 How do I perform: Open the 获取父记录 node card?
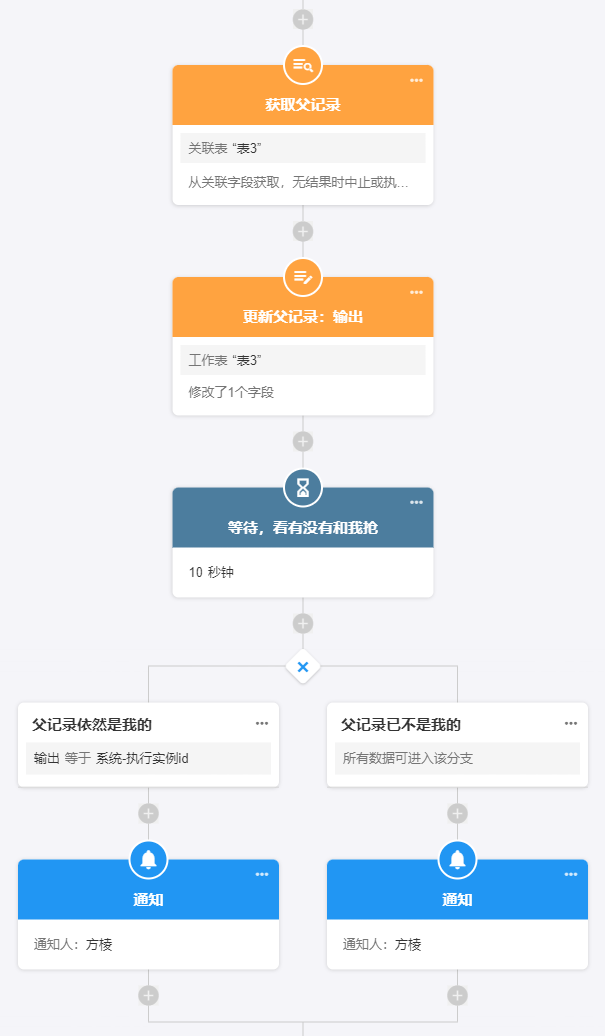[x=302, y=104]
